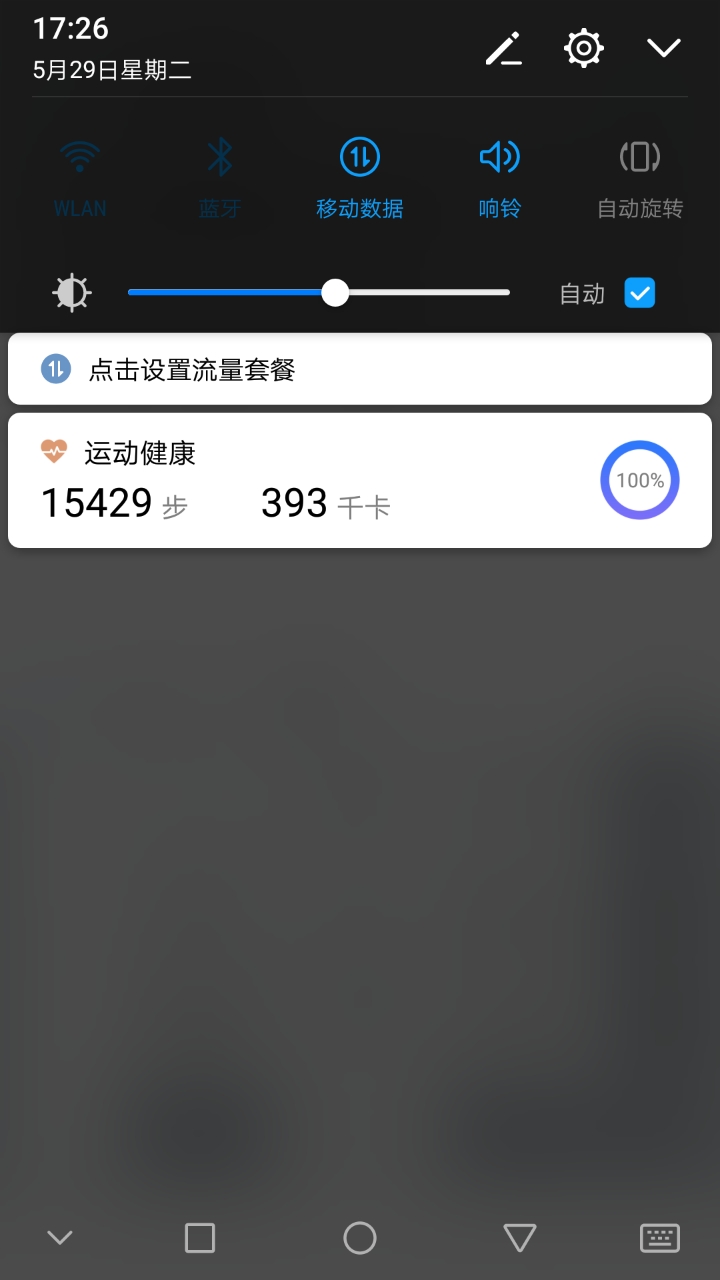Viewport: 720px width, 1280px height.
Task: Open quick settings edit mode with pencil icon
Action: [504, 48]
